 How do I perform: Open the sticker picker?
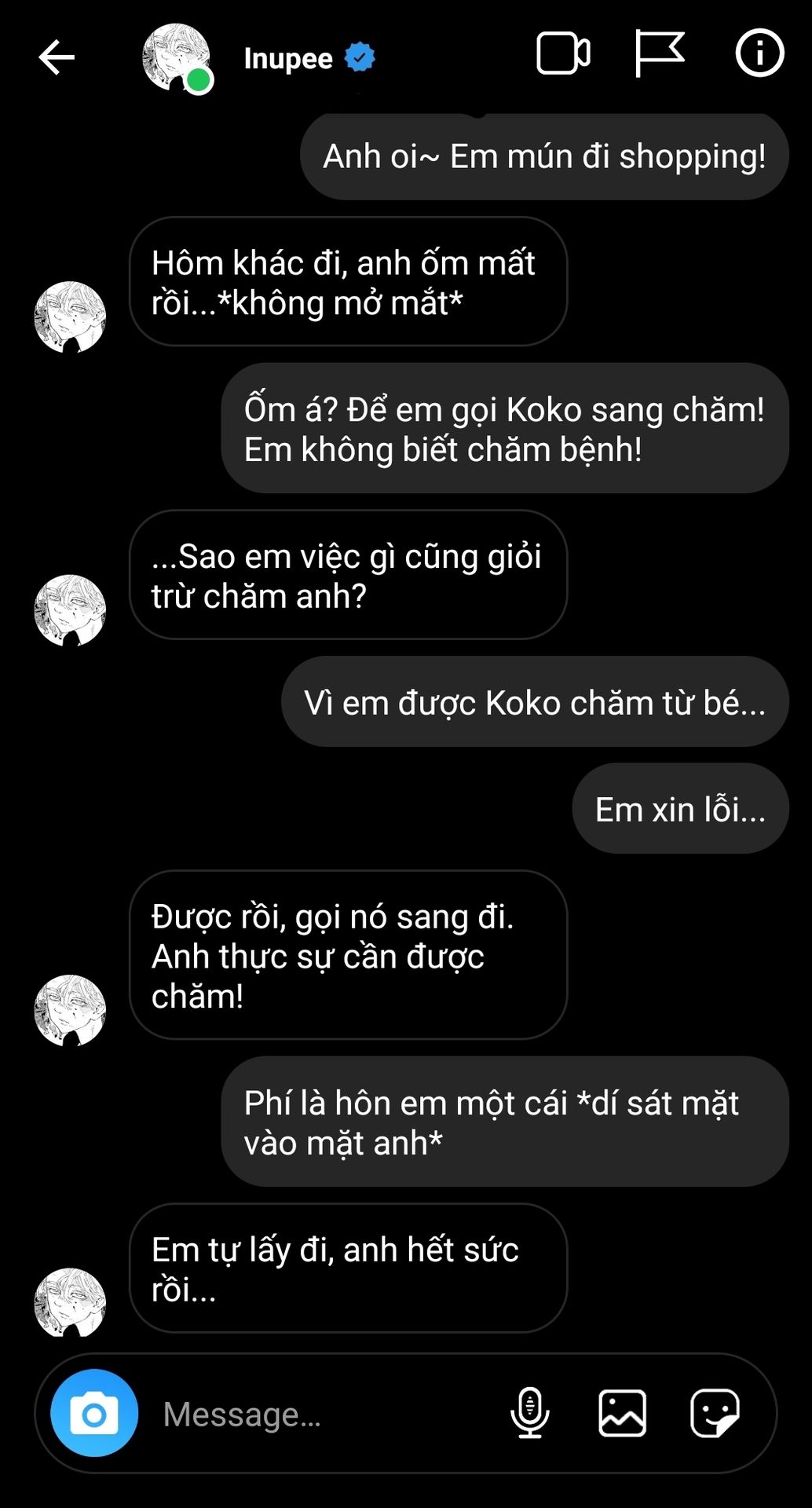[x=715, y=1413]
